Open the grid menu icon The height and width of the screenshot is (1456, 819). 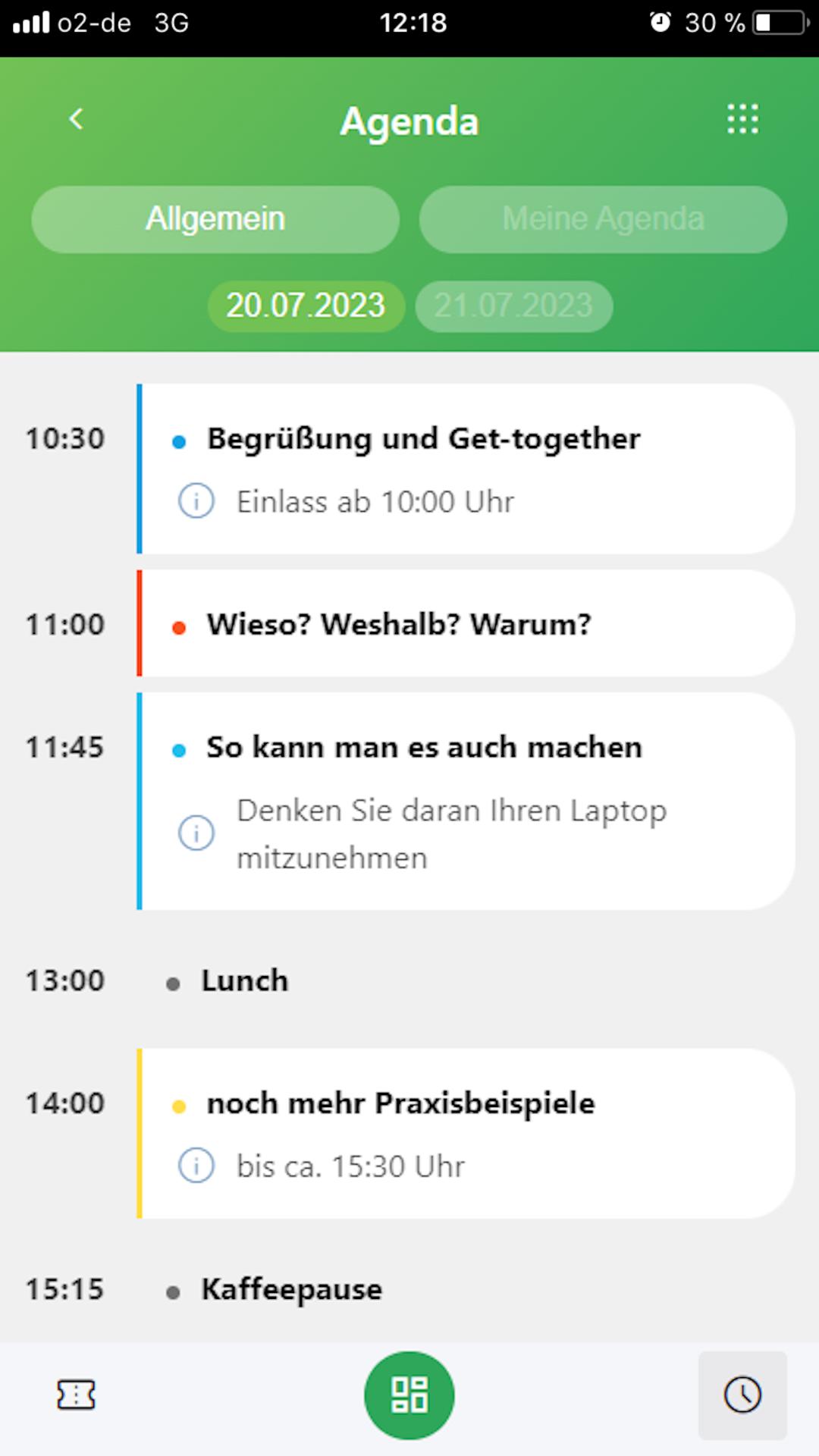click(742, 119)
